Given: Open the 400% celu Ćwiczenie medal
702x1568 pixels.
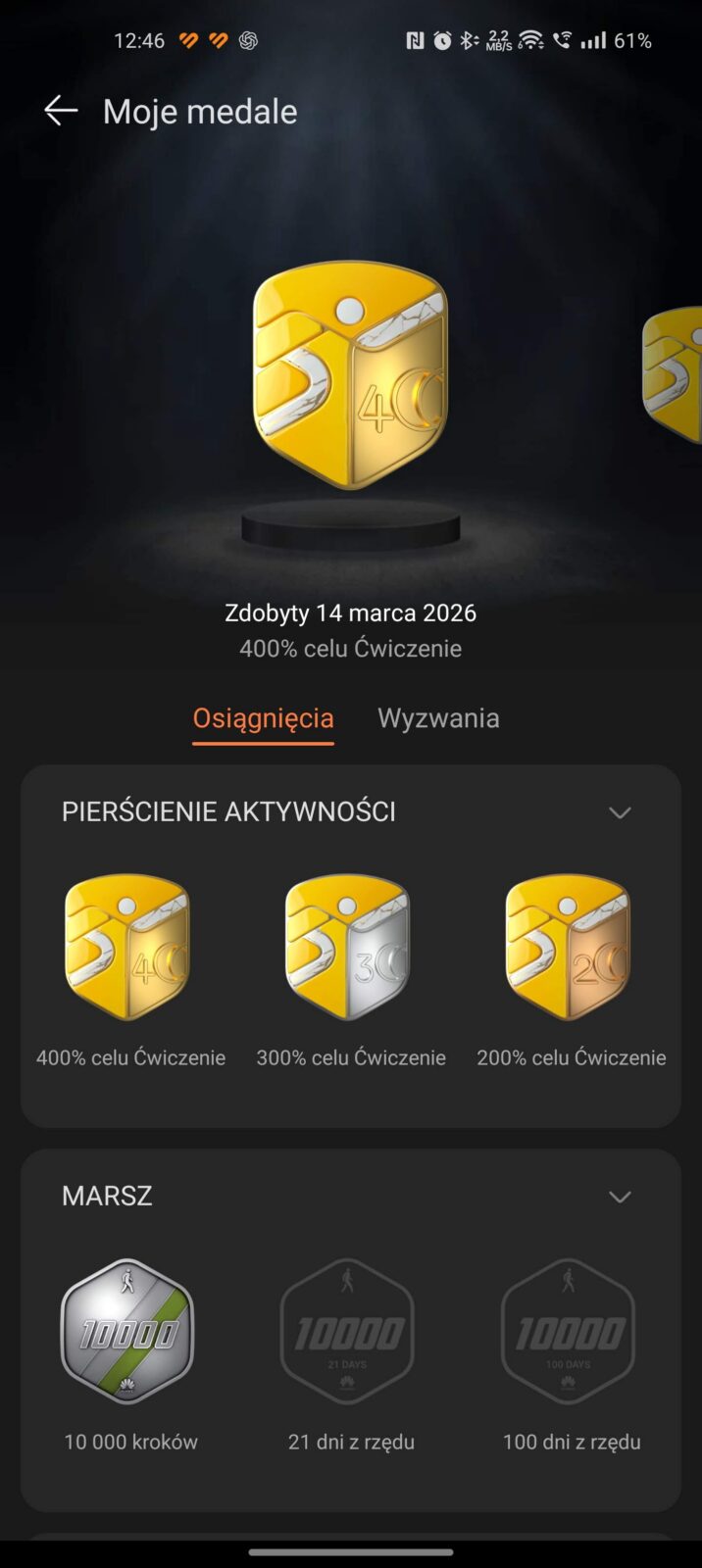Looking at the screenshot, I should 128,948.
